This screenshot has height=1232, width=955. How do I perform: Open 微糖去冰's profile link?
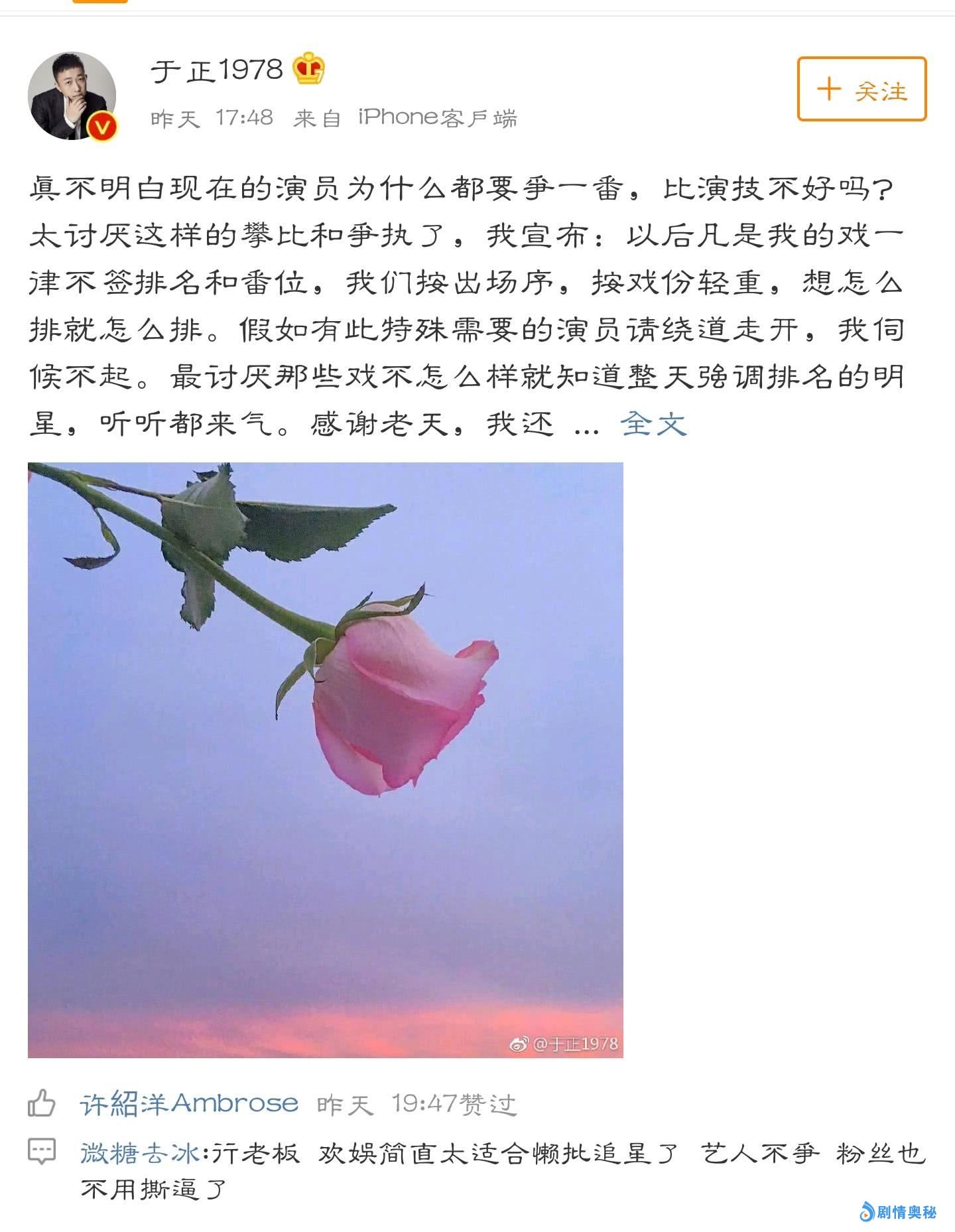(x=139, y=1154)
